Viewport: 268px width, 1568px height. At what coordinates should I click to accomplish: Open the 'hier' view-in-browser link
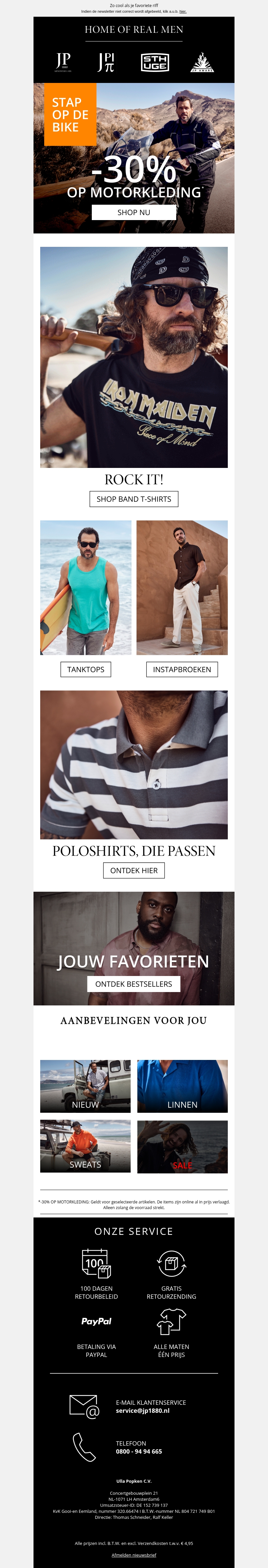183,11
